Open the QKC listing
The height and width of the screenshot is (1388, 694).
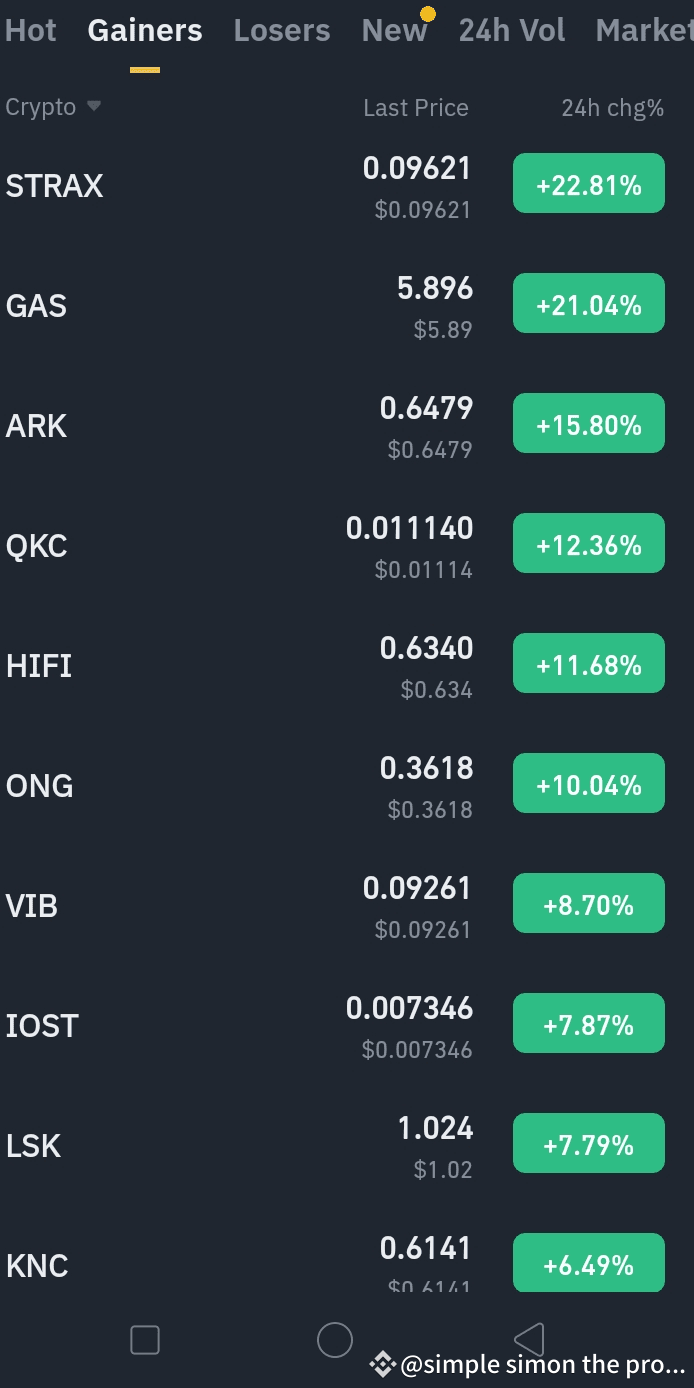pyautogui.click(x=347, y=546)
